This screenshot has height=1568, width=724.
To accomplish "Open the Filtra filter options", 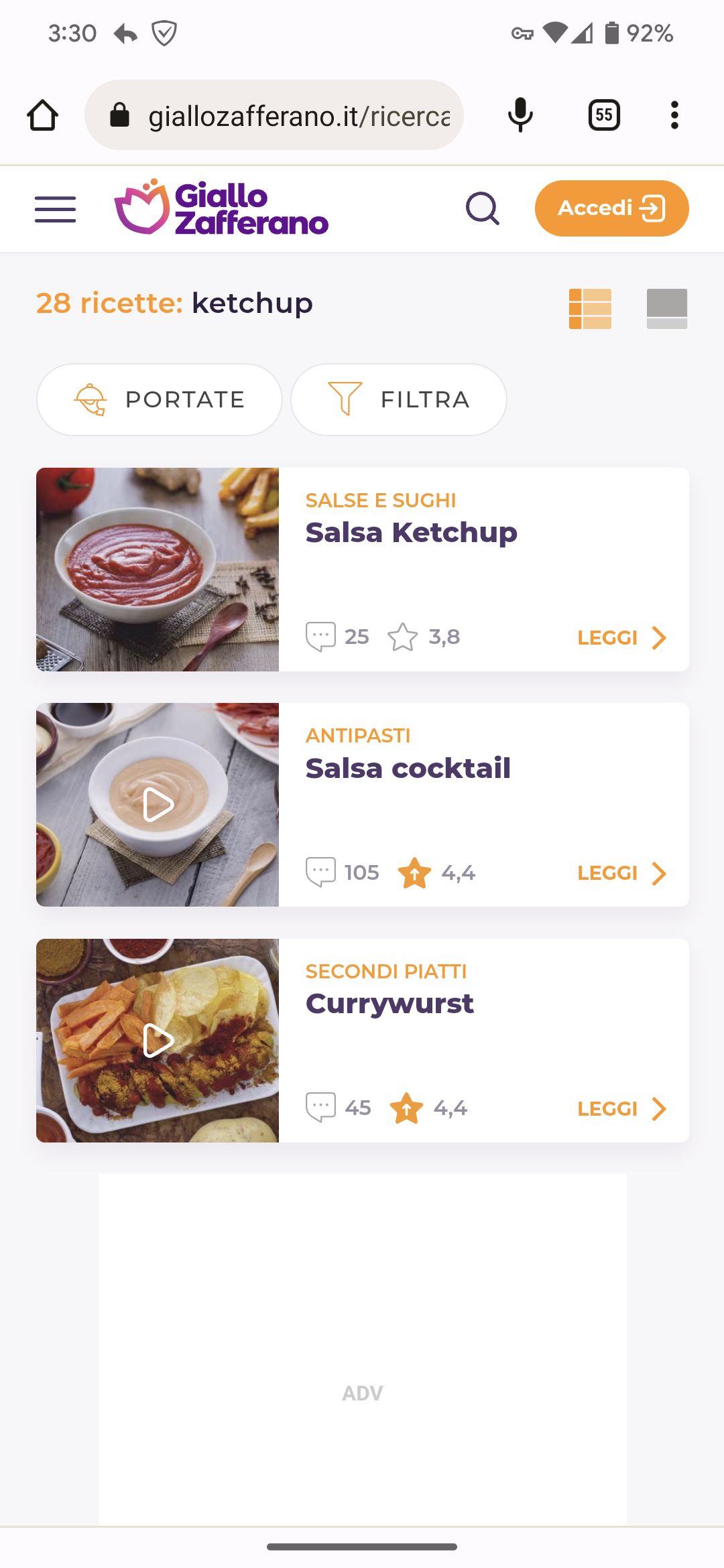I will click(399, 399).
